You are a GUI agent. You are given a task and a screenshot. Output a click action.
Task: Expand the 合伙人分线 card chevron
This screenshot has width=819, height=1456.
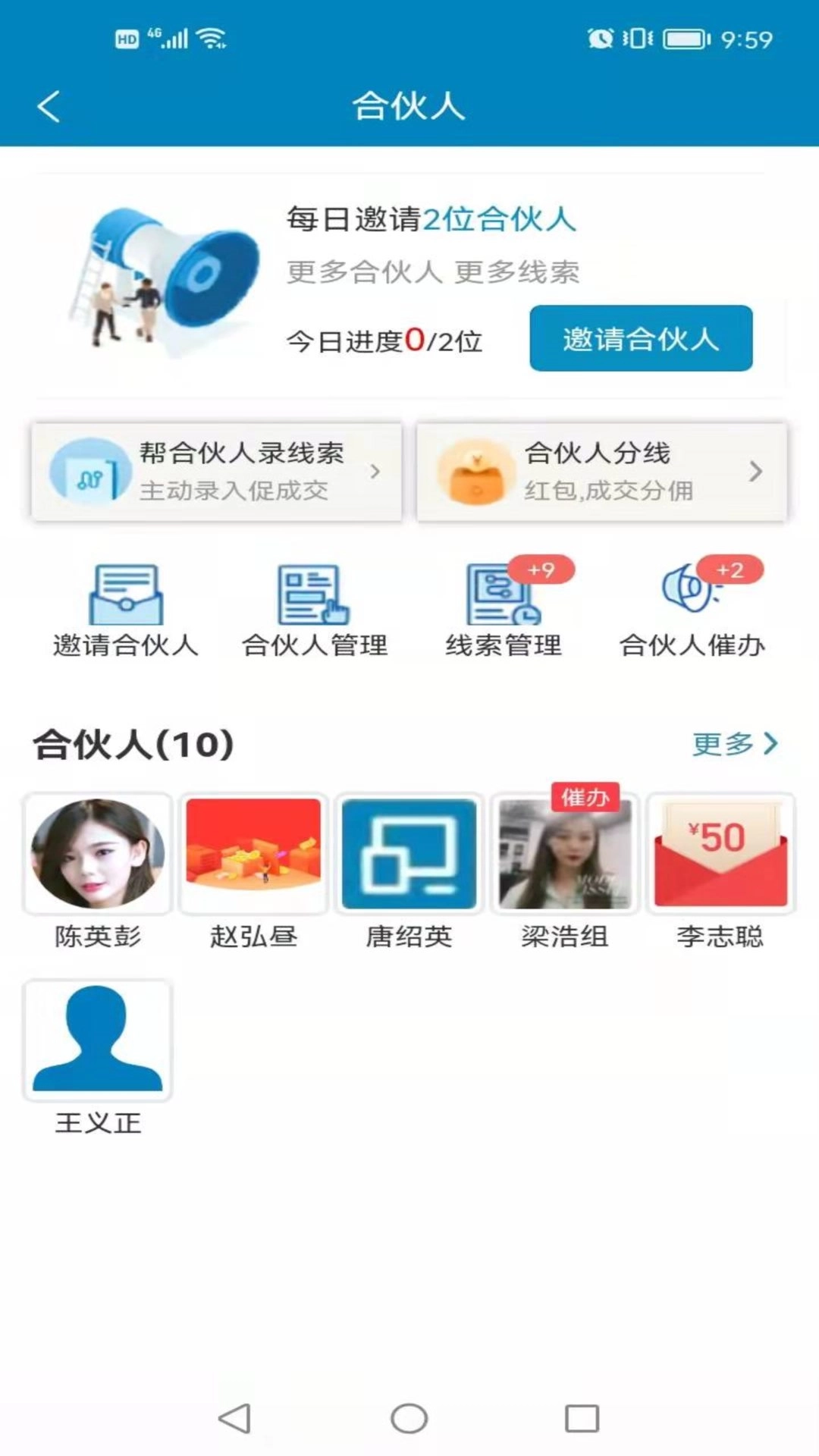tap(756, 472)
